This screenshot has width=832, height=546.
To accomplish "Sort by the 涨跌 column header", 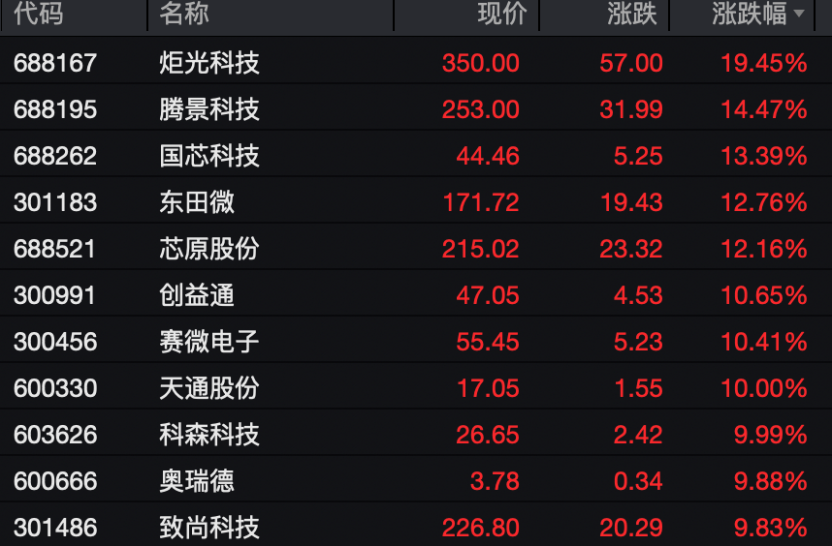I will 632,14.
